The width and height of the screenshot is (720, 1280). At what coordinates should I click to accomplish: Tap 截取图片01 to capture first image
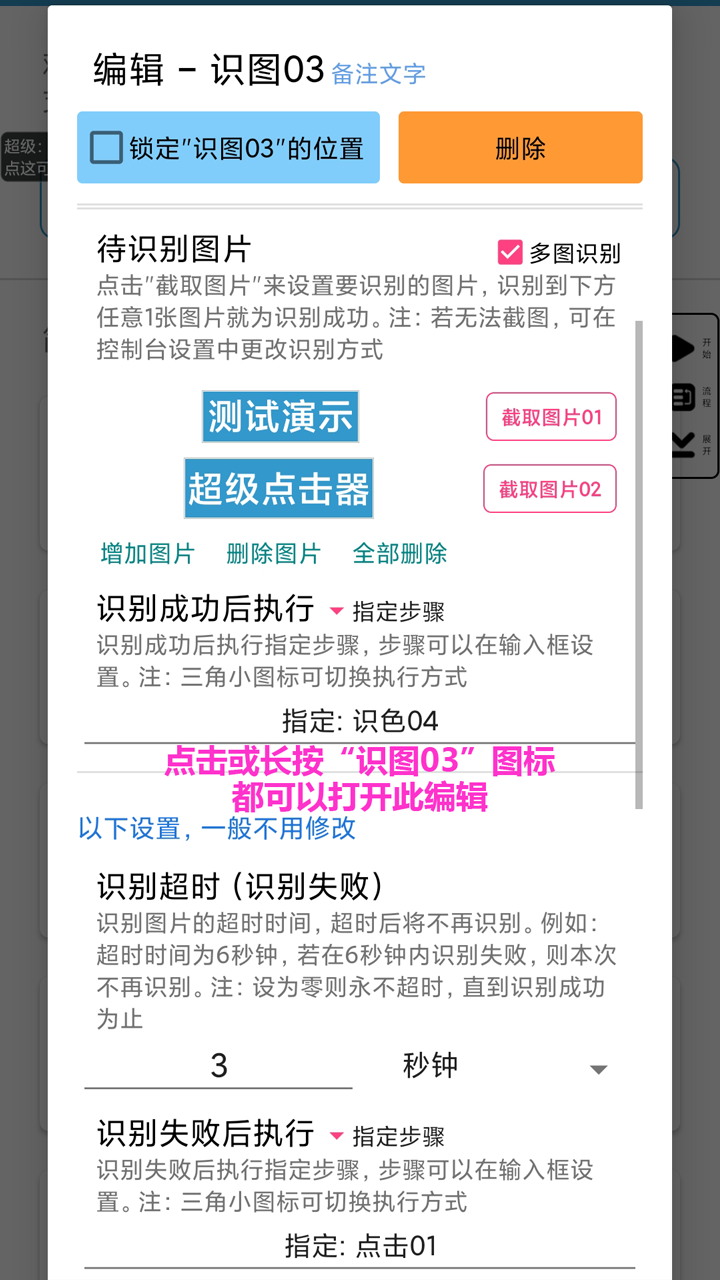[549, 417]
